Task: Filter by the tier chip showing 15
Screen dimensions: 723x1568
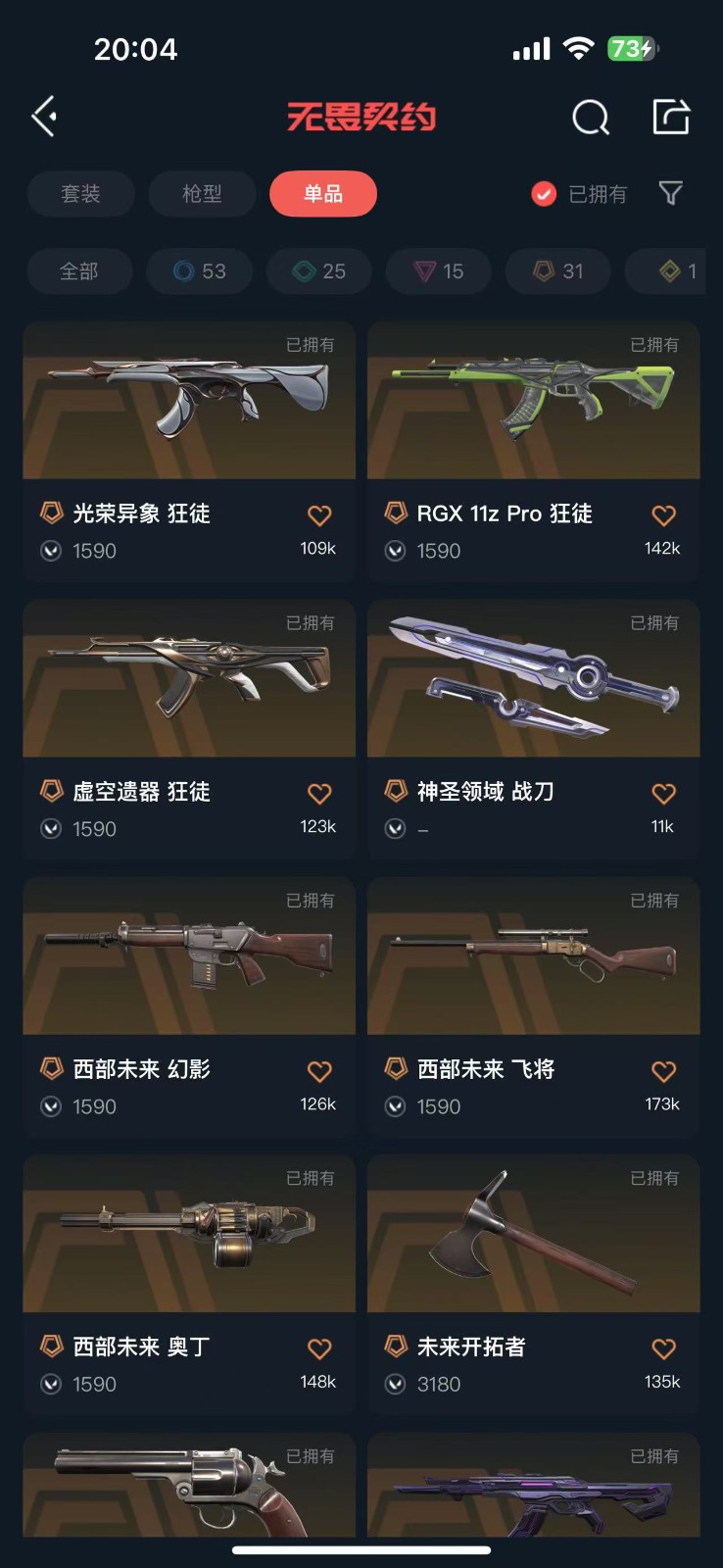Action: pyautogui.click(x=439, y=271)
